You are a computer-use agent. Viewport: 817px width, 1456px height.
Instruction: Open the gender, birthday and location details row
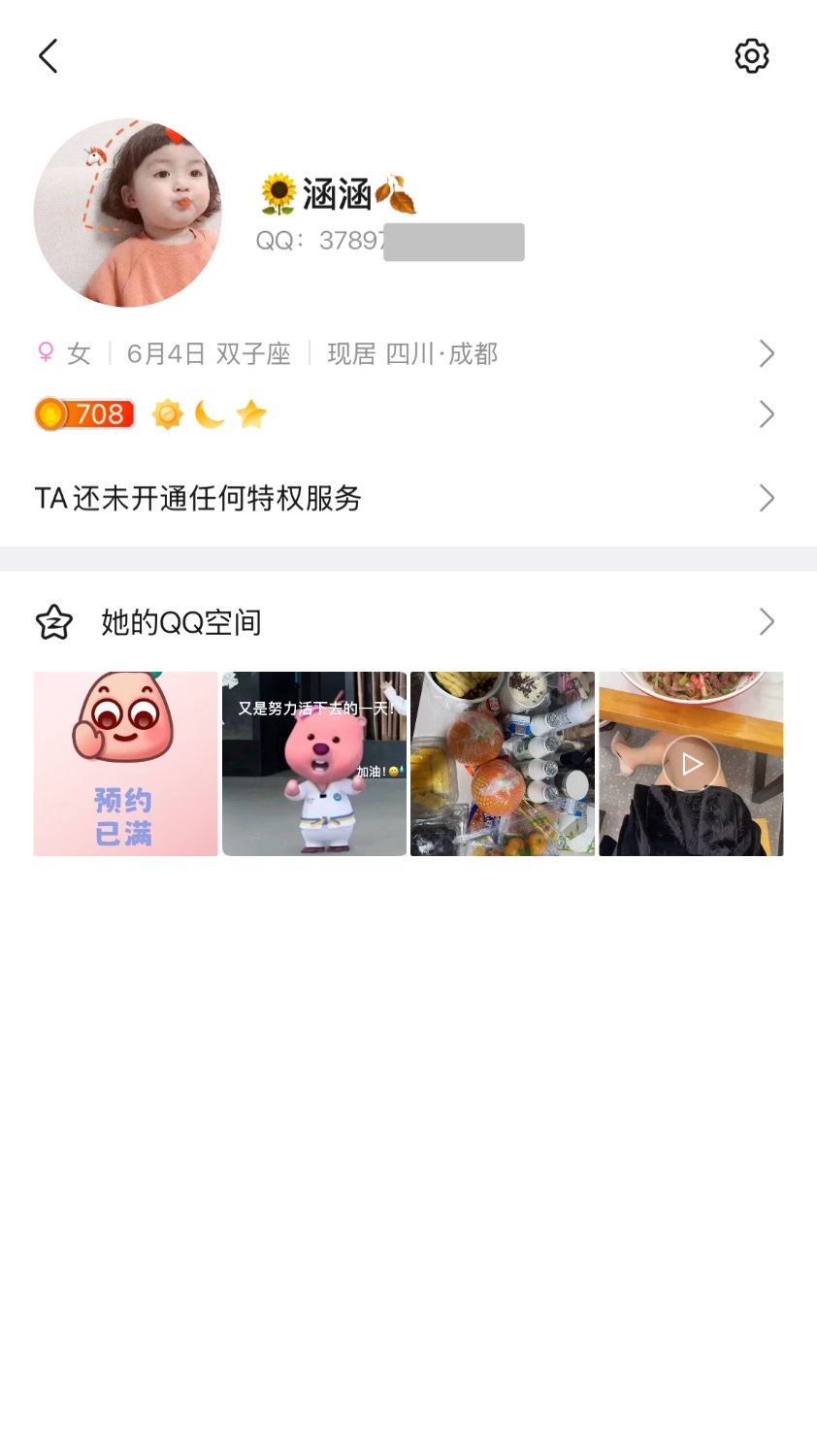point(408,353)
